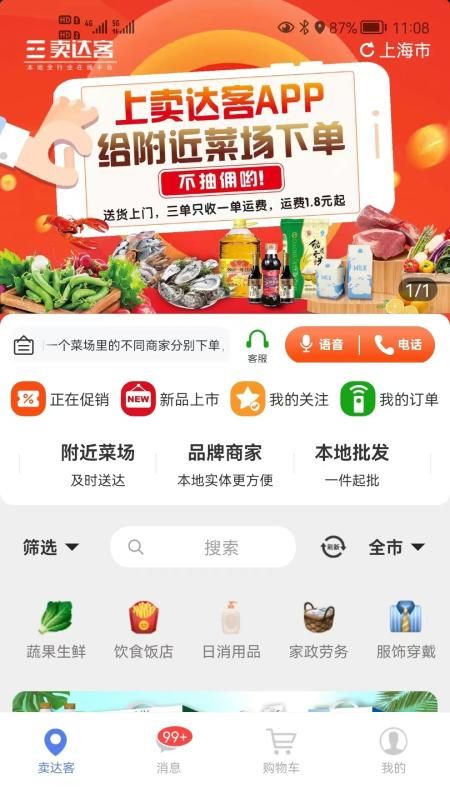The width and height of the screenshot is (450, 800).
Task: Open 我的关注 favorites
Action: click(x=280, y=399)
